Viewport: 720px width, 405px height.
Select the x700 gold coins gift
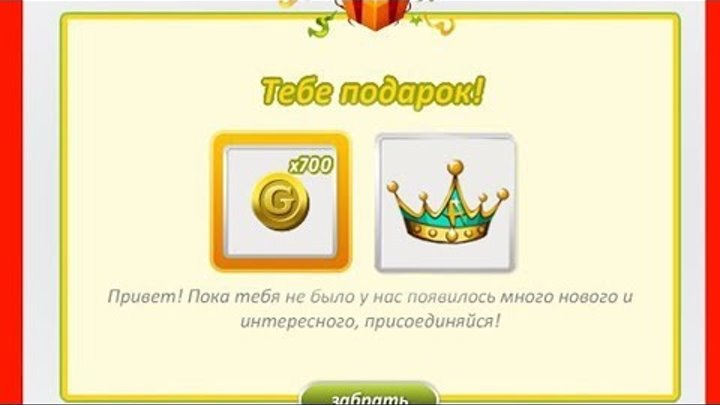(281, 202)
